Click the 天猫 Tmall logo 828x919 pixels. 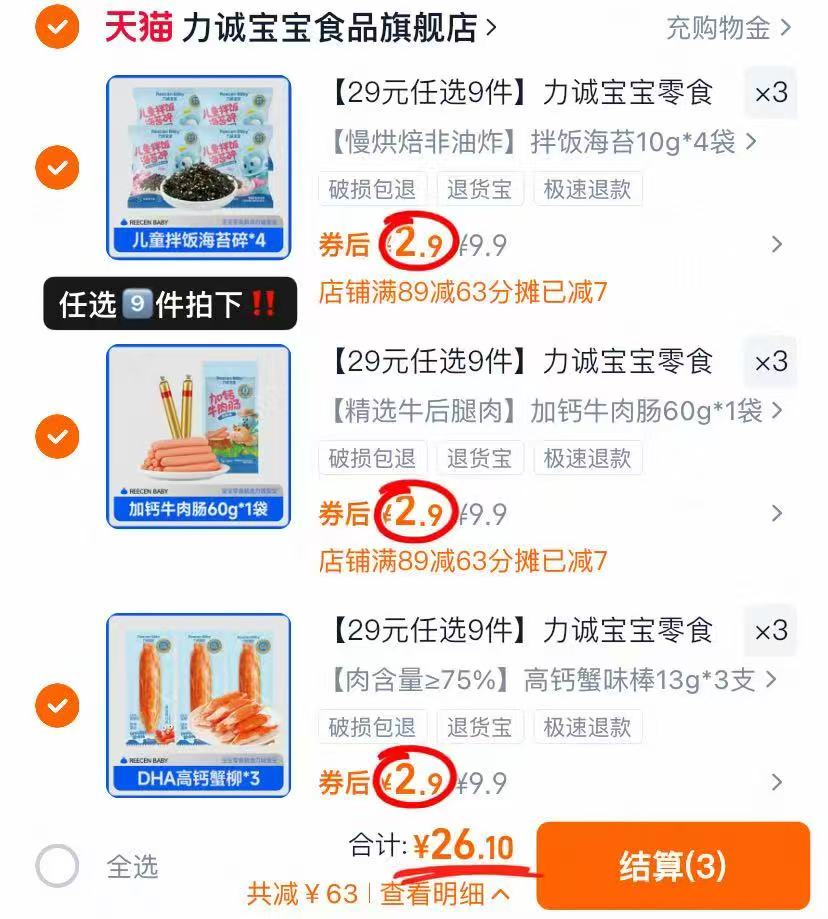pos(139,29)
